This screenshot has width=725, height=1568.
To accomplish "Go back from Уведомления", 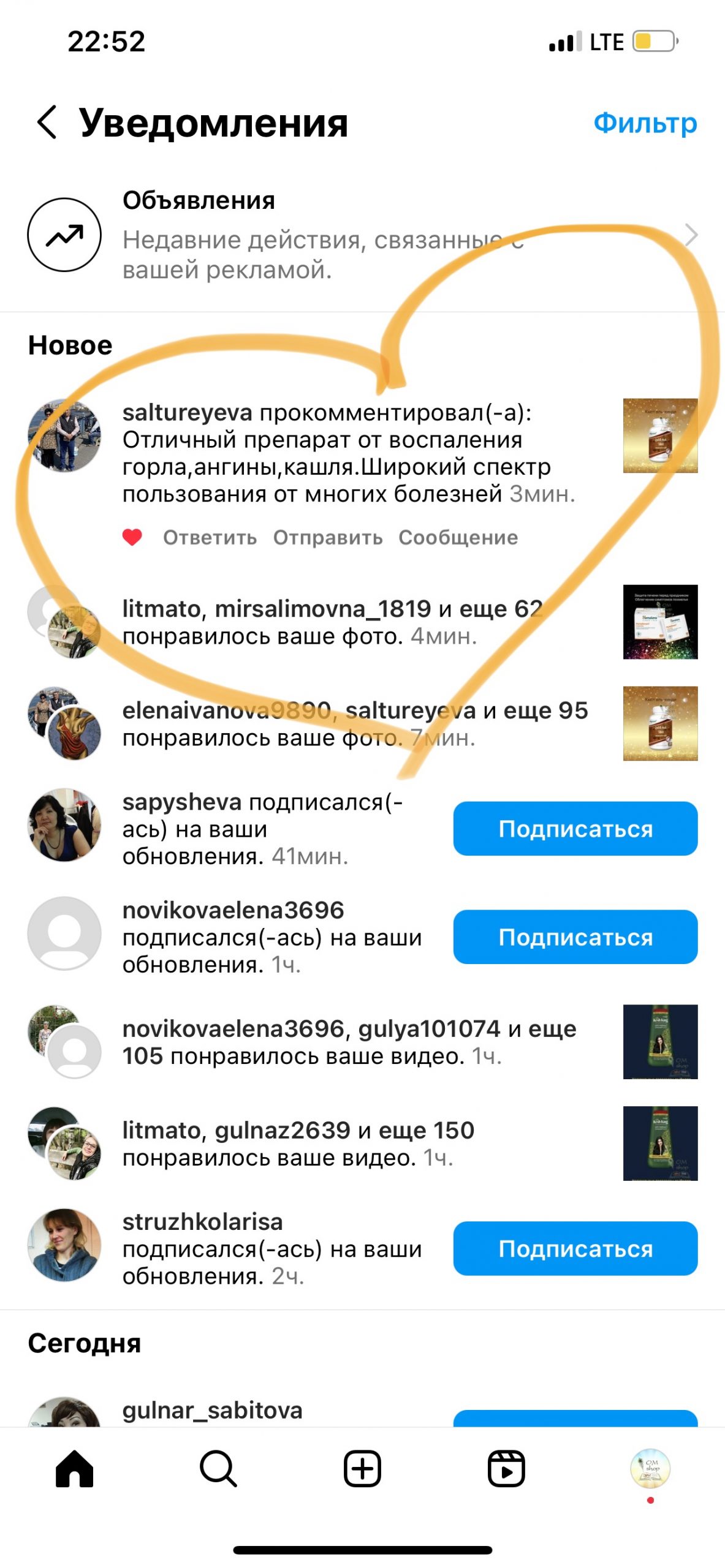I will click(47, 122).
